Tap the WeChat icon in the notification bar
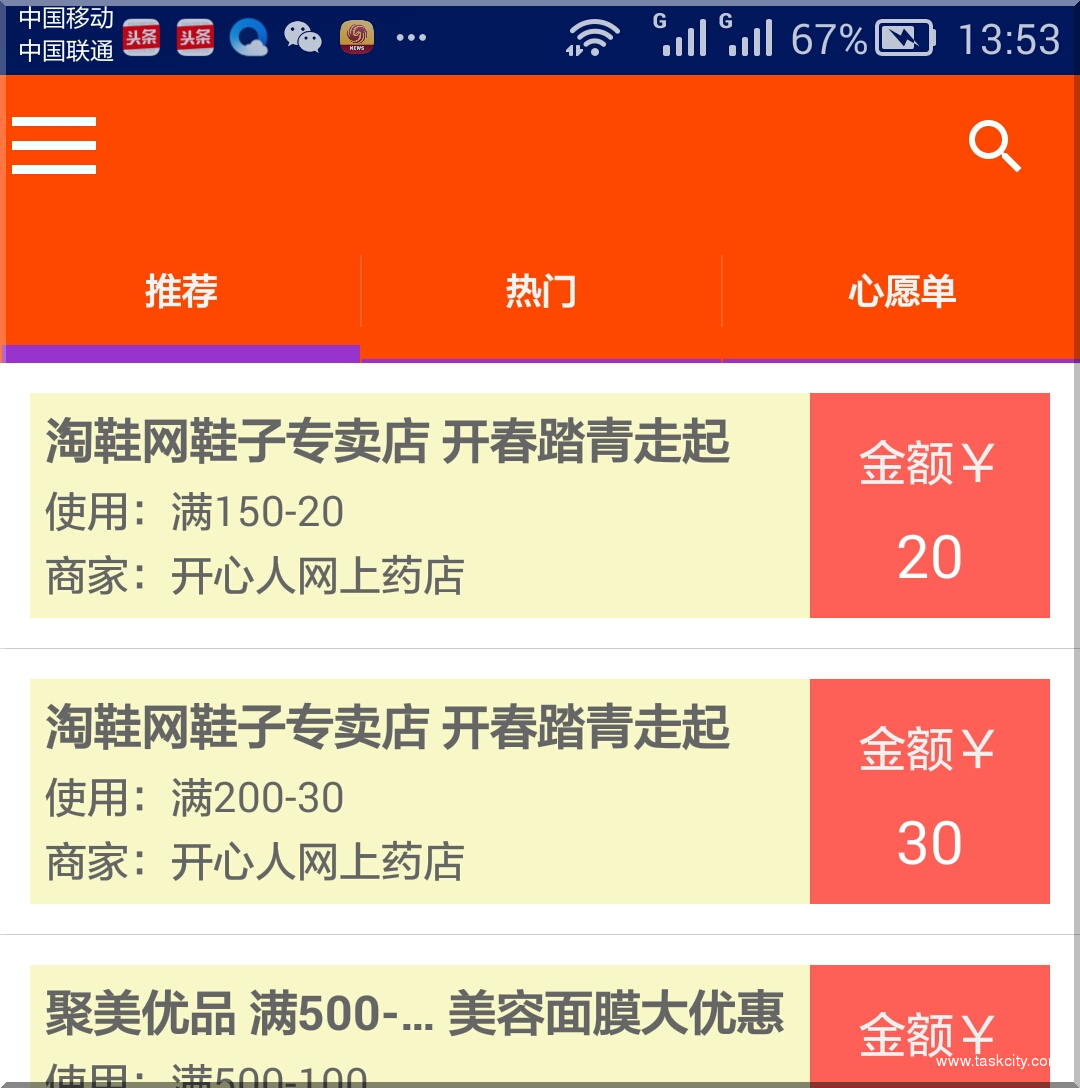The width and height of the screenshot is (1080, 1088). pyautogui.click(x=302, y=37)
